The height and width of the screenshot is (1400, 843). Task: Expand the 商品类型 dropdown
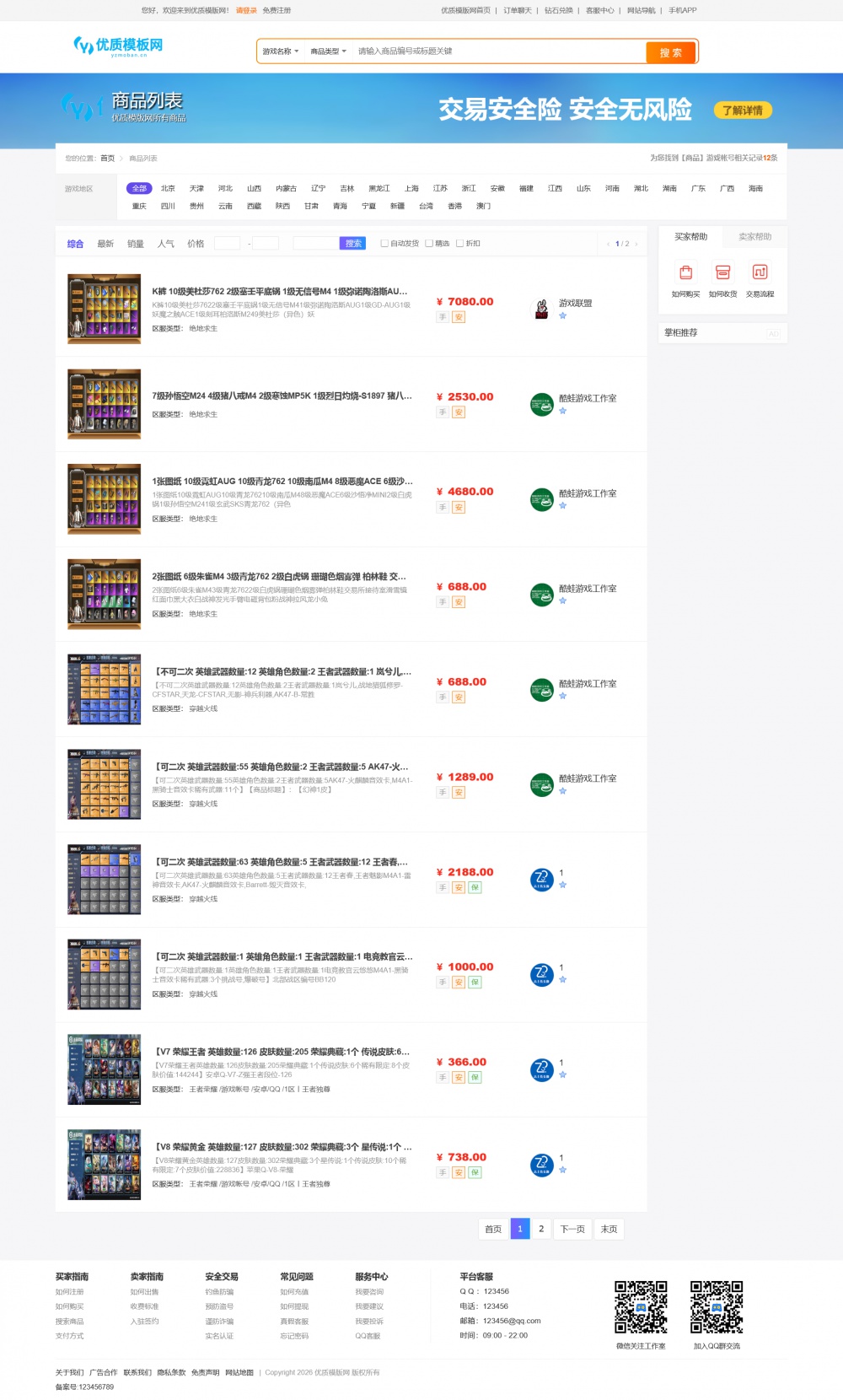(328, 51)
